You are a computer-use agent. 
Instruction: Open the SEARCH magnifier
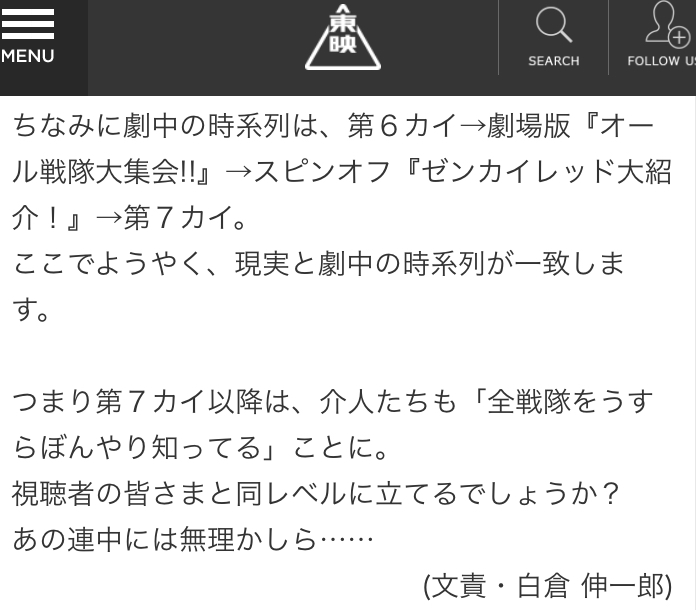[x=553, y=38]
